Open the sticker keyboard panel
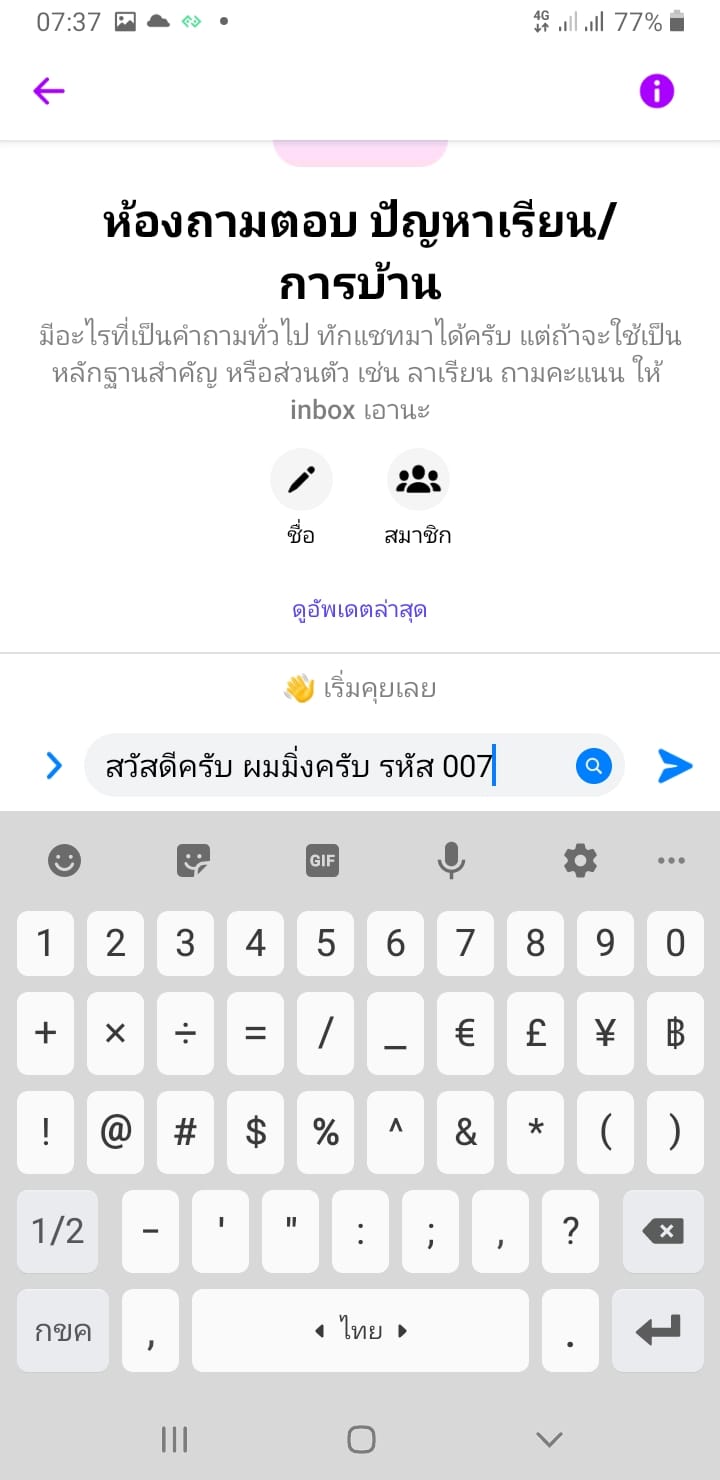 pyautogui.click(x=193, y=860)
